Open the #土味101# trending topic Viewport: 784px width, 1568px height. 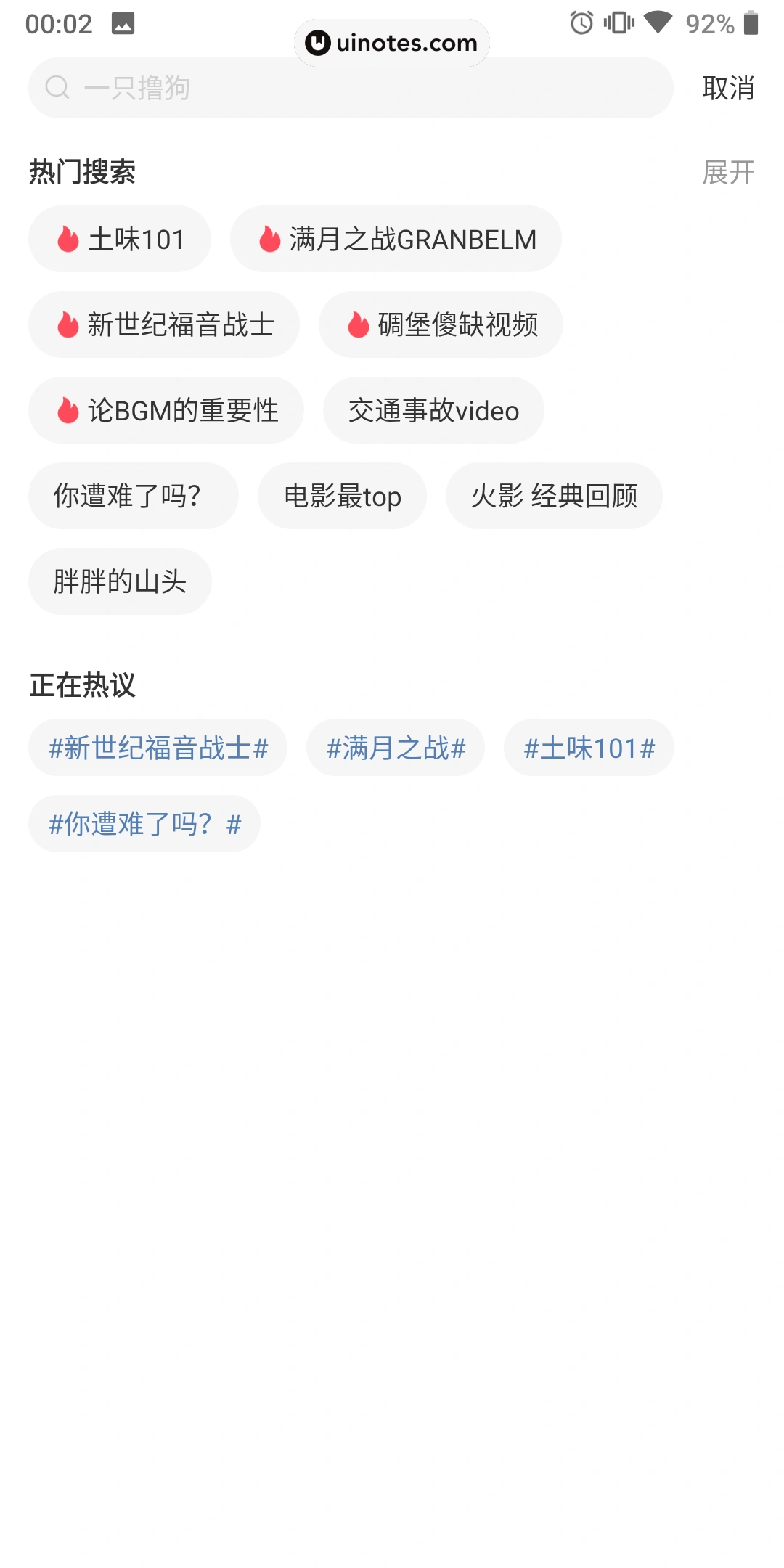(589, 748)
